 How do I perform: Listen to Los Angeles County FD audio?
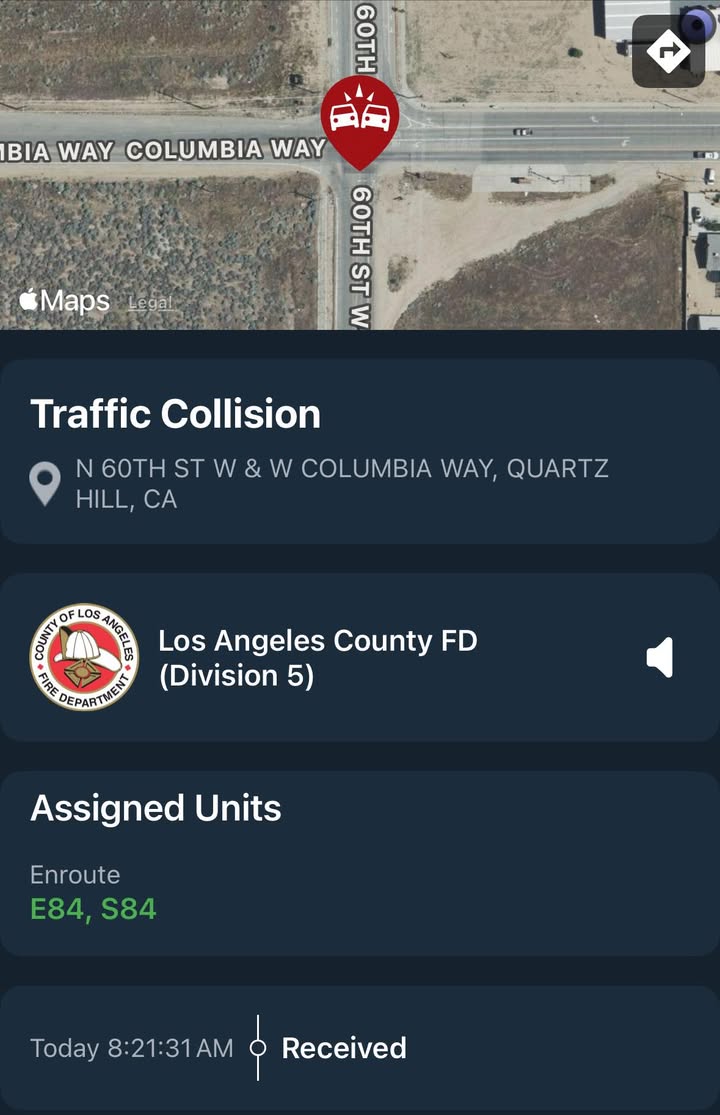point(660,657)
